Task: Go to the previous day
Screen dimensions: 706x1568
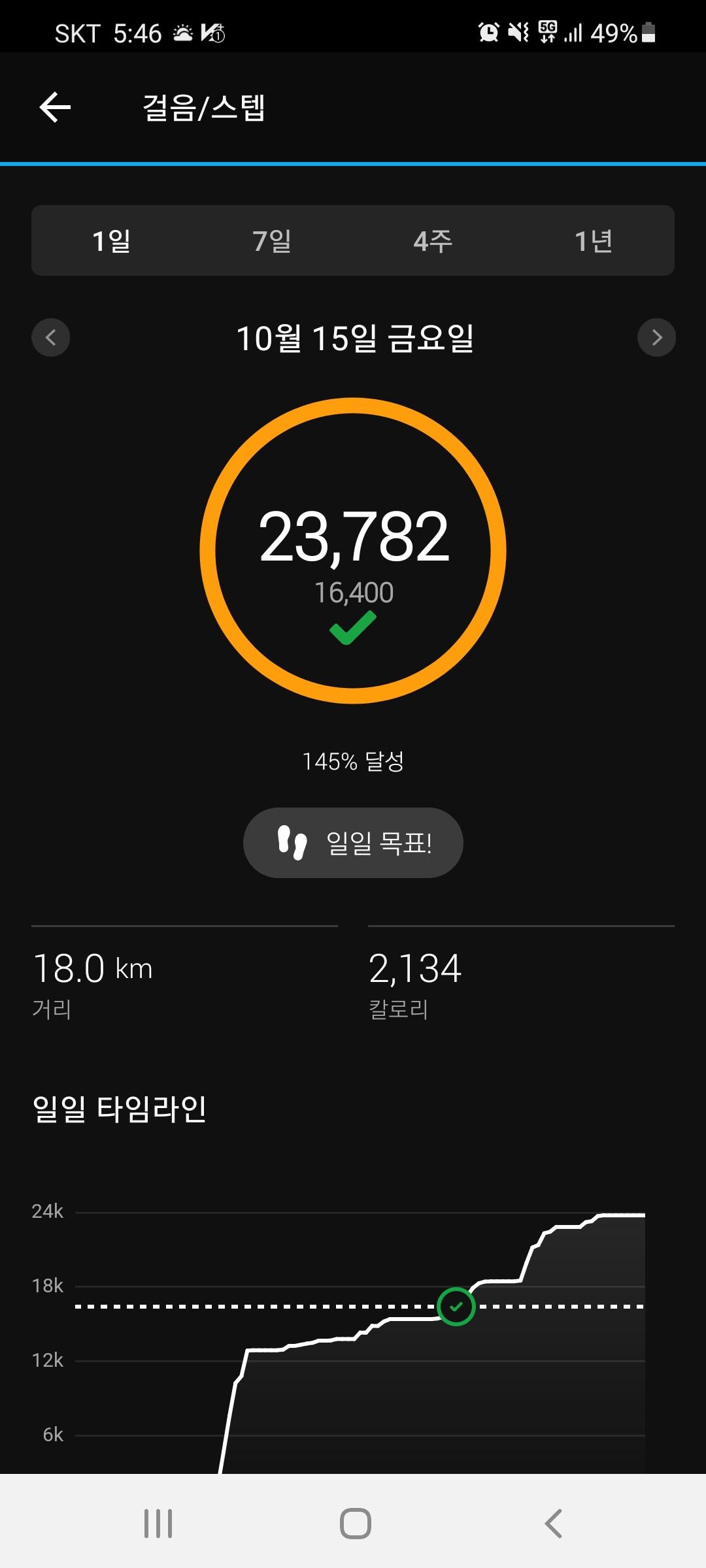Action: (51, 338)
